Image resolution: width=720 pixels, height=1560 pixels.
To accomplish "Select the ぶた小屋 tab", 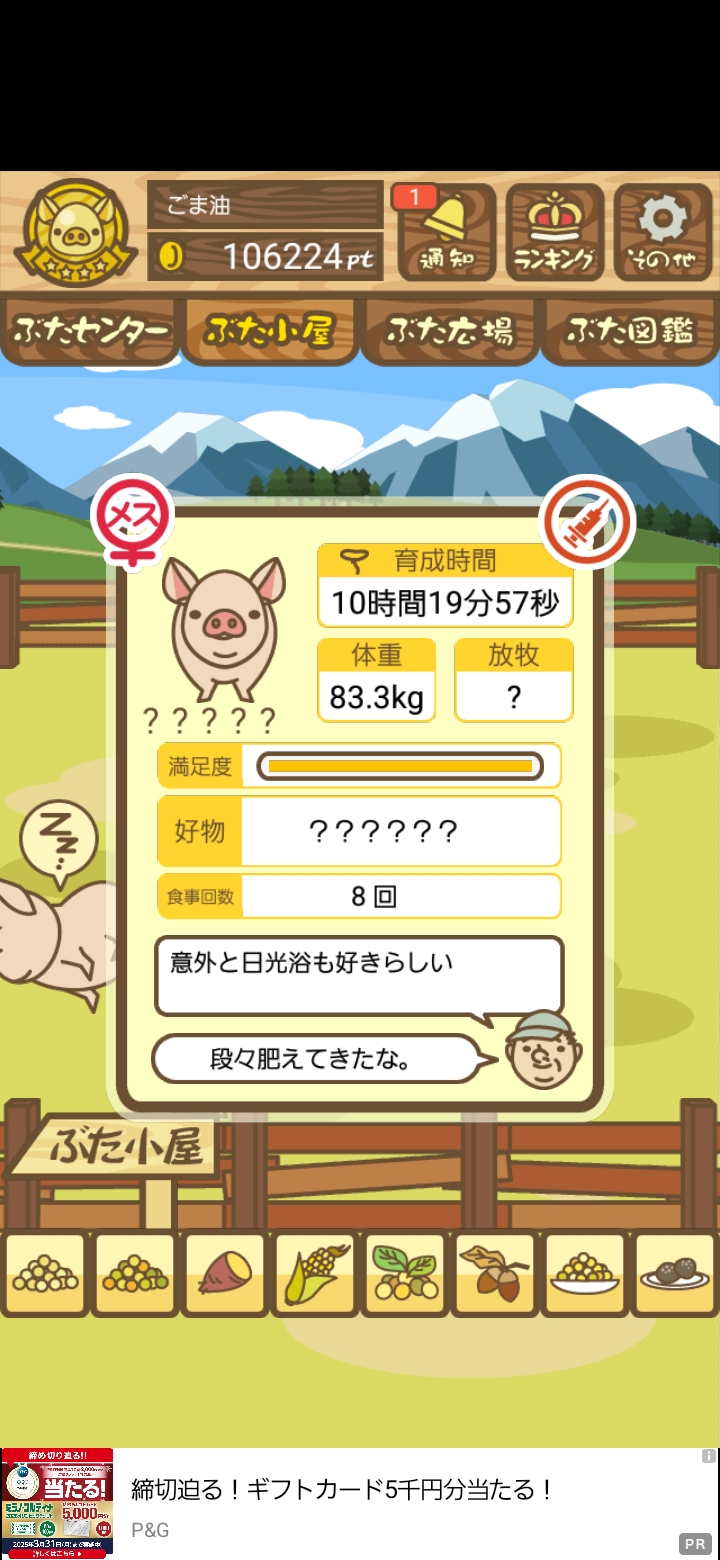I will tap(268, 331).
